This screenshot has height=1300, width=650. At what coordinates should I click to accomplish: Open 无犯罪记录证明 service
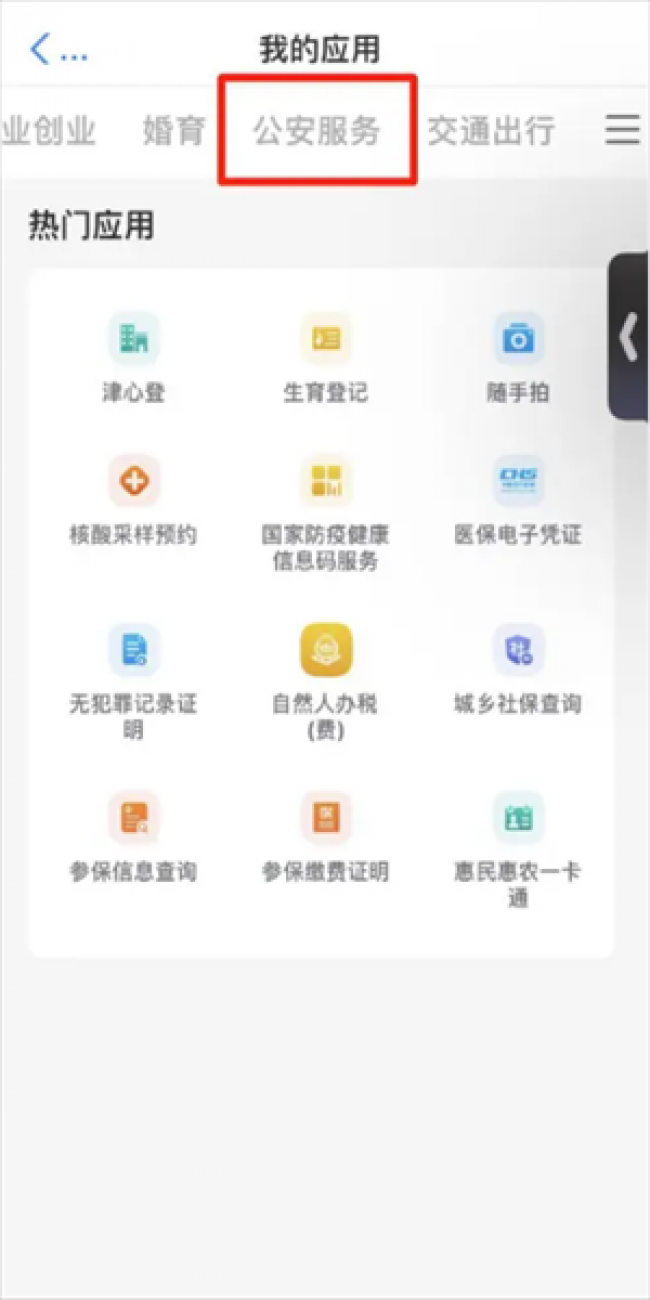(133, 682)
